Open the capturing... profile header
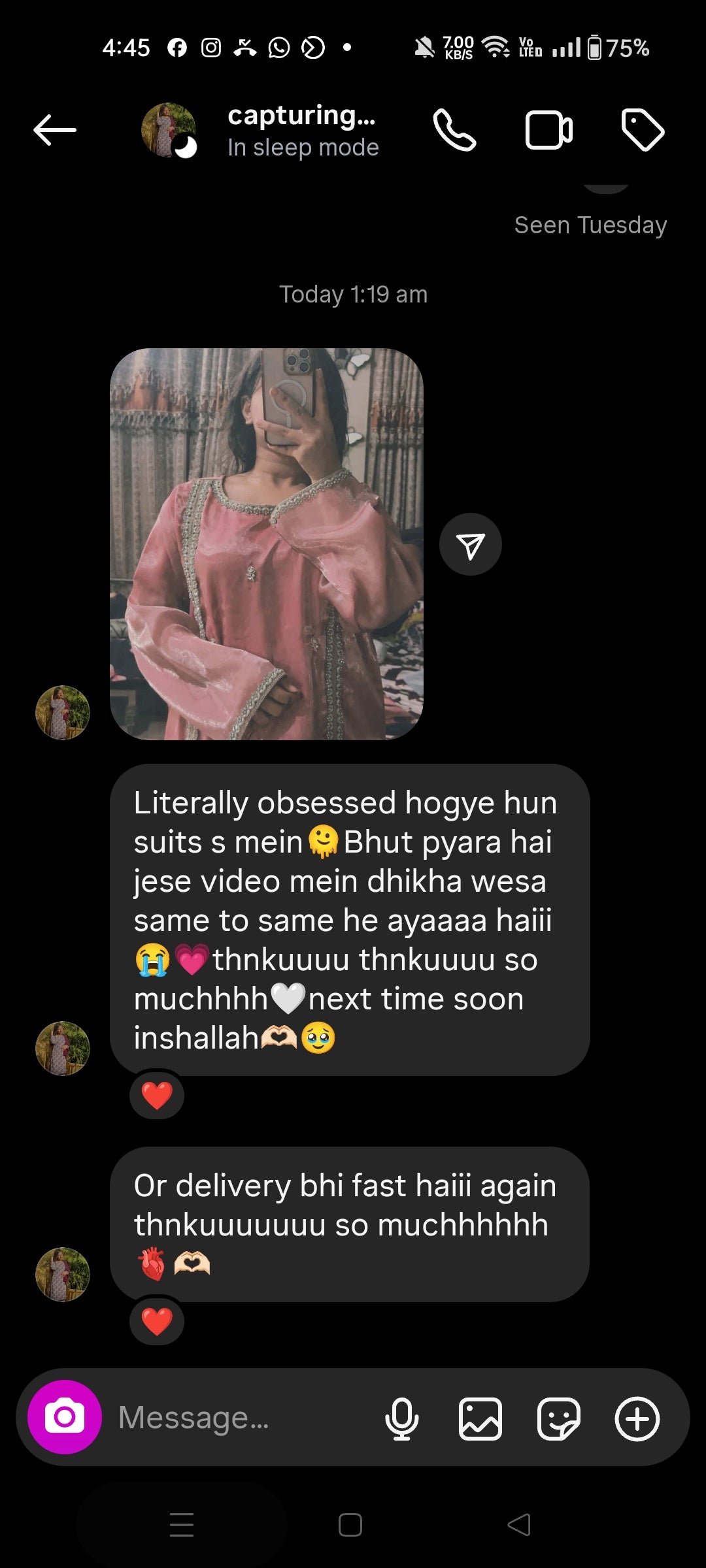The height and width of the screenshot is (1568, 706). coord(301,130)
